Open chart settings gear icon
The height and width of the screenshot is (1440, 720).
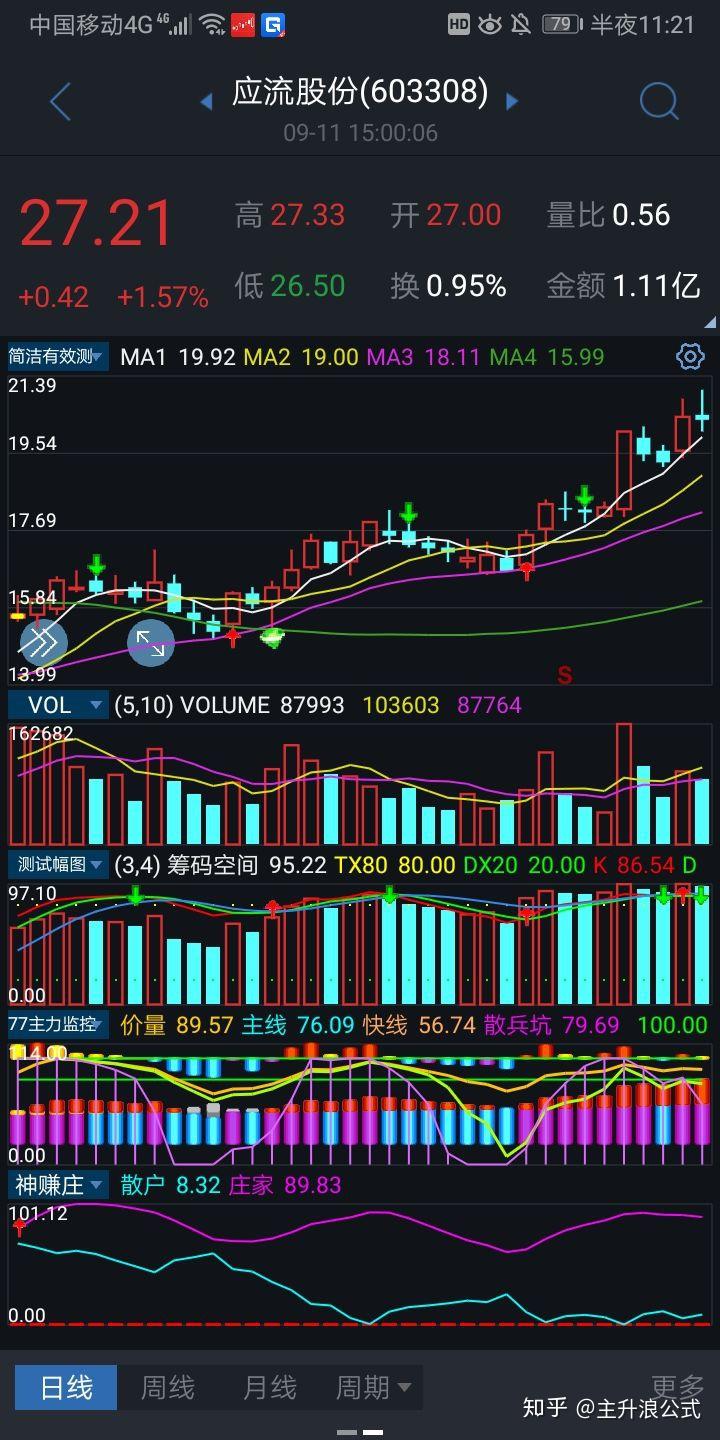click(x=690, y=356)
